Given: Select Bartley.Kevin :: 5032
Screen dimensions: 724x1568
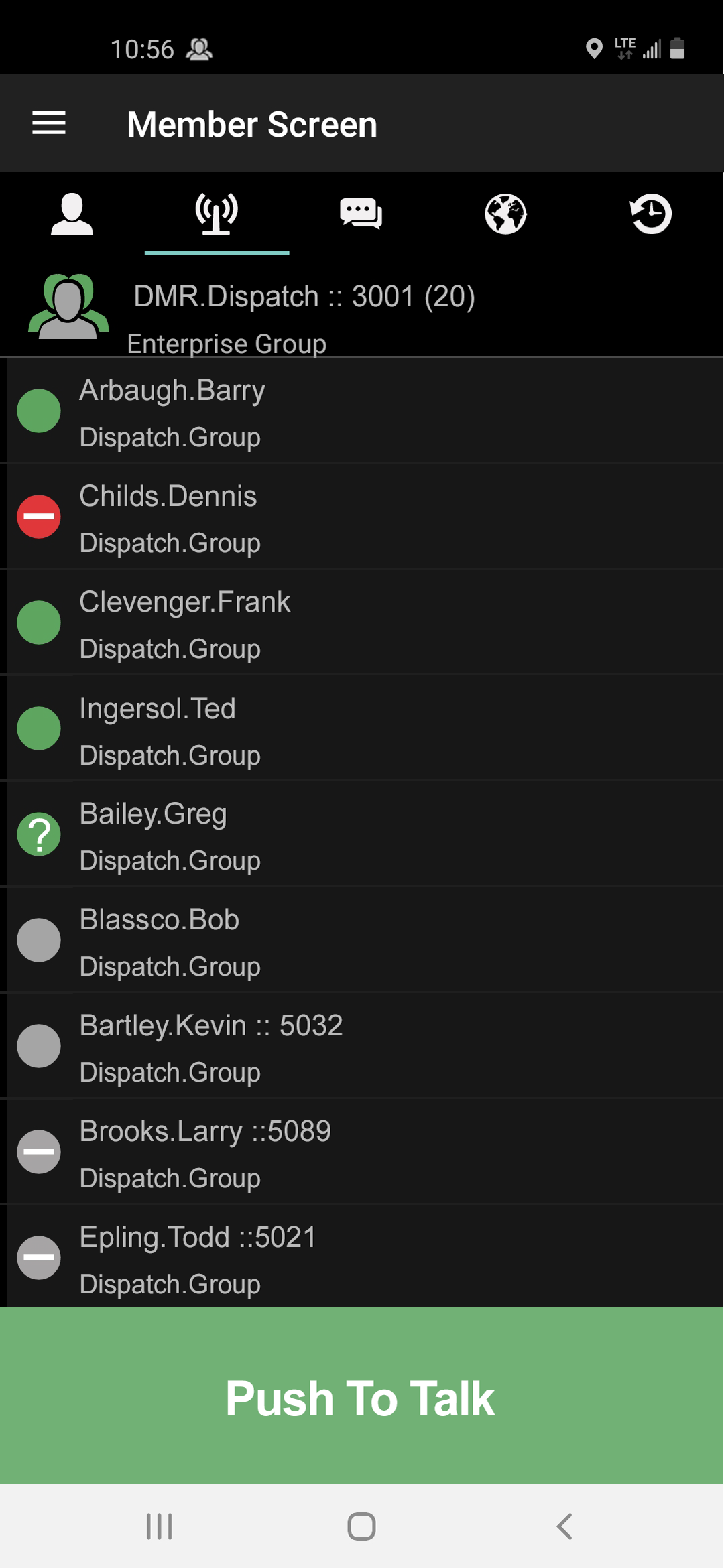Looking at the screenshot, I should coord(365,1046).
